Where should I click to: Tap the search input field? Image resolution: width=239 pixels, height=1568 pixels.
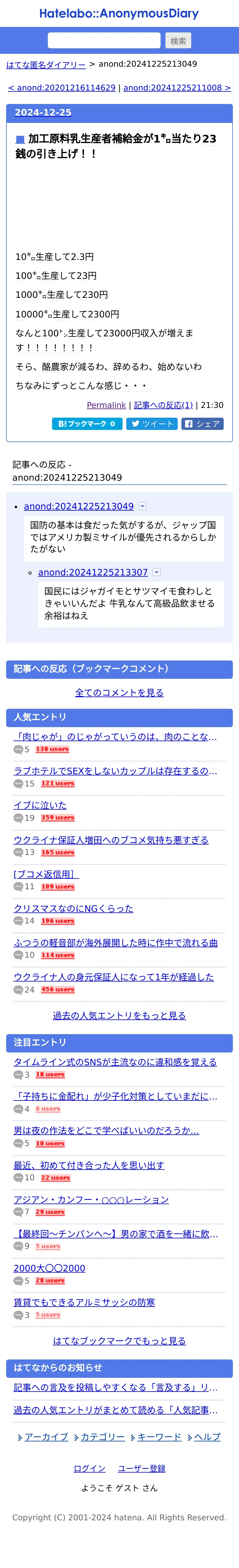pyautogui.click(x=104, y=41)
